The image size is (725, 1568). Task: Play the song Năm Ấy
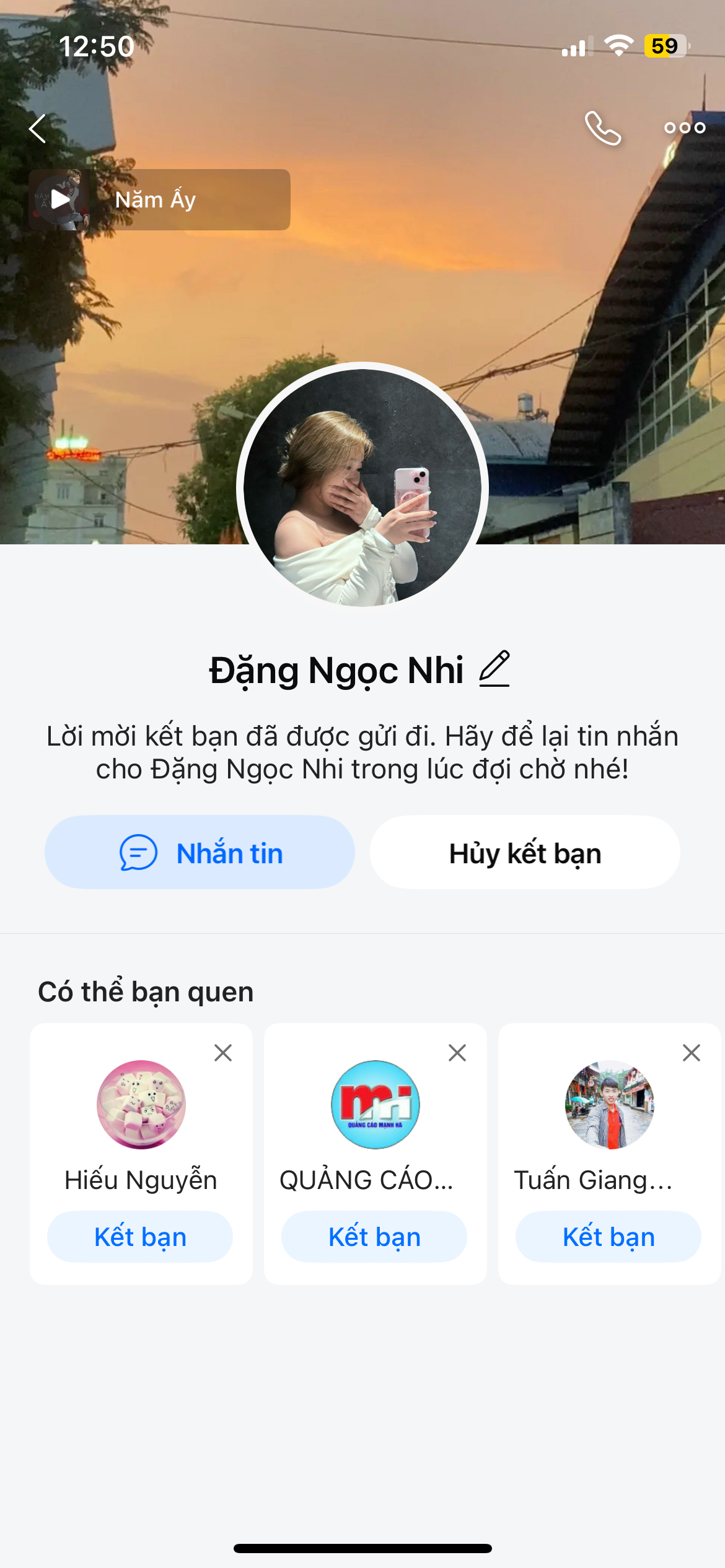[x=60, y=199]
